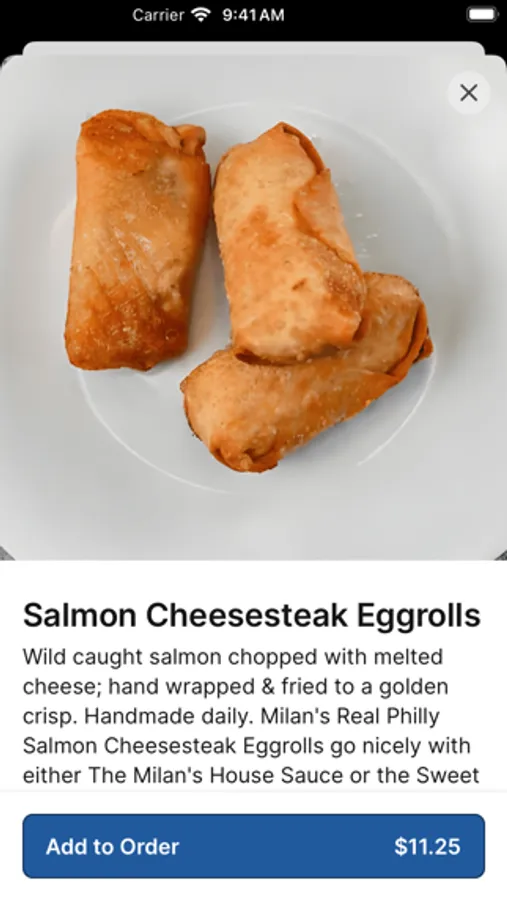Close the Salmon Cheesesteak Eggrolls detail sheet

pyautogui.click(x=469, y=92)
